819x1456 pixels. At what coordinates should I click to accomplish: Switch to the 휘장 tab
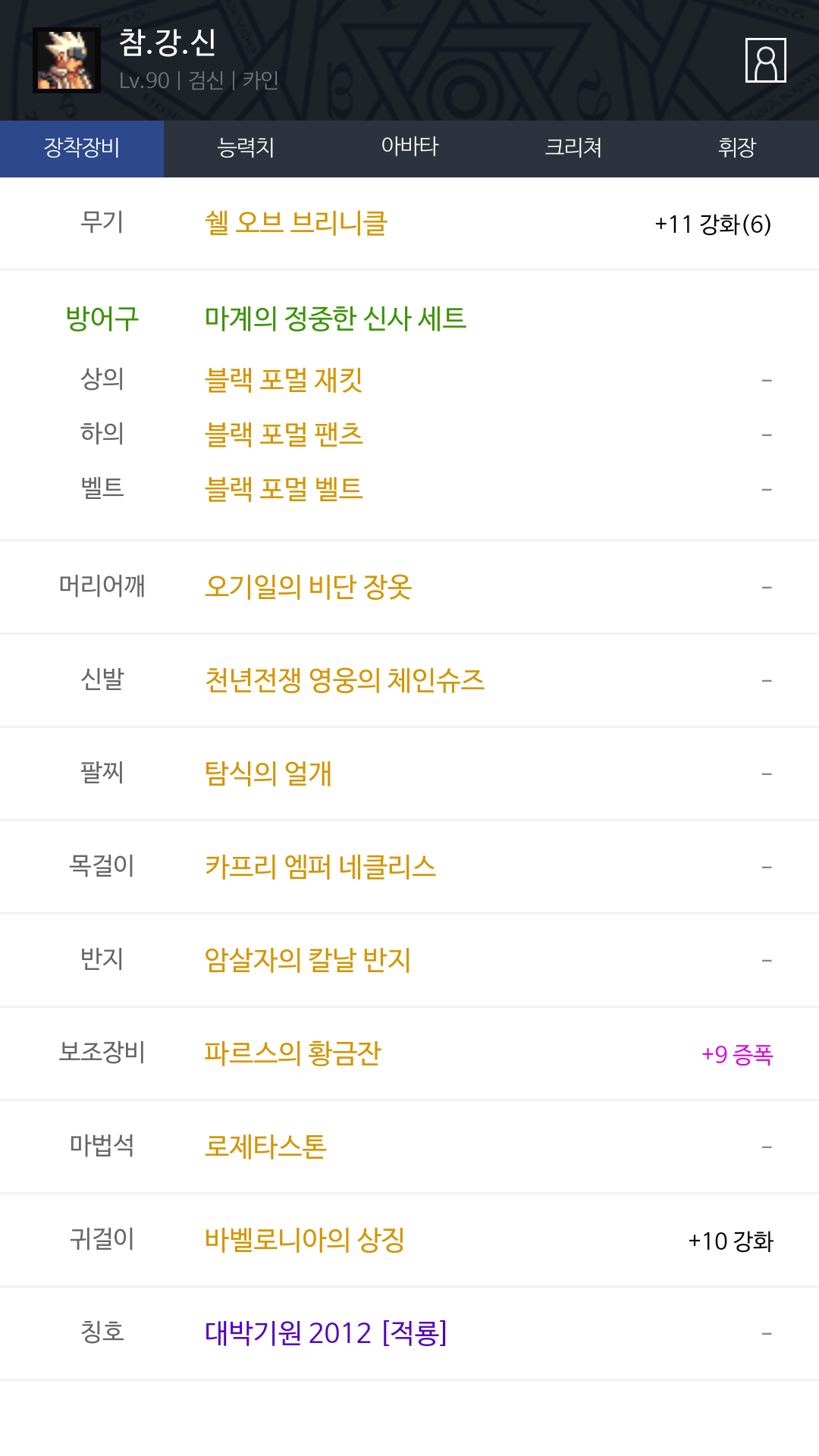pyautogui.click(x=737, y=149)
